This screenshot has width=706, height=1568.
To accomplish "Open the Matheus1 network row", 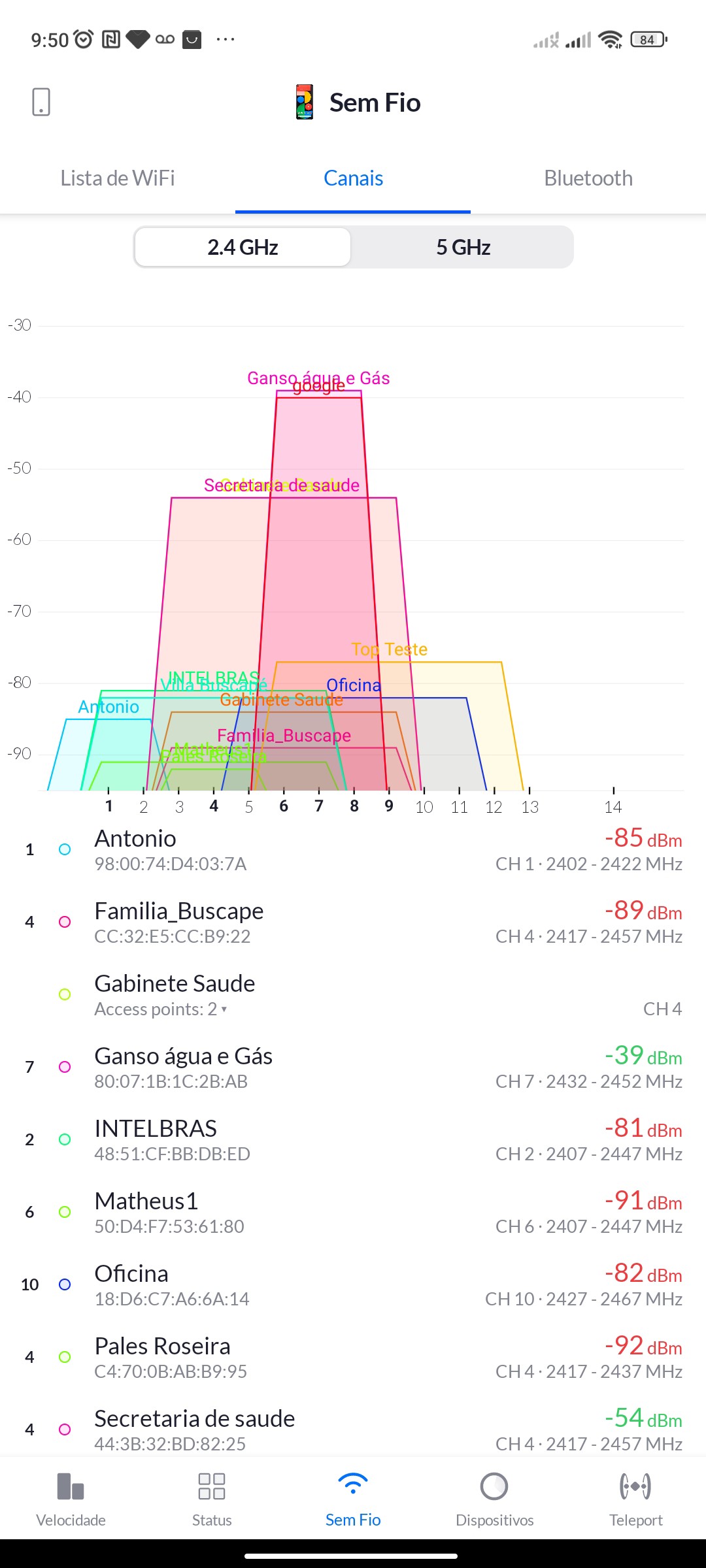I will [353, 1212].
